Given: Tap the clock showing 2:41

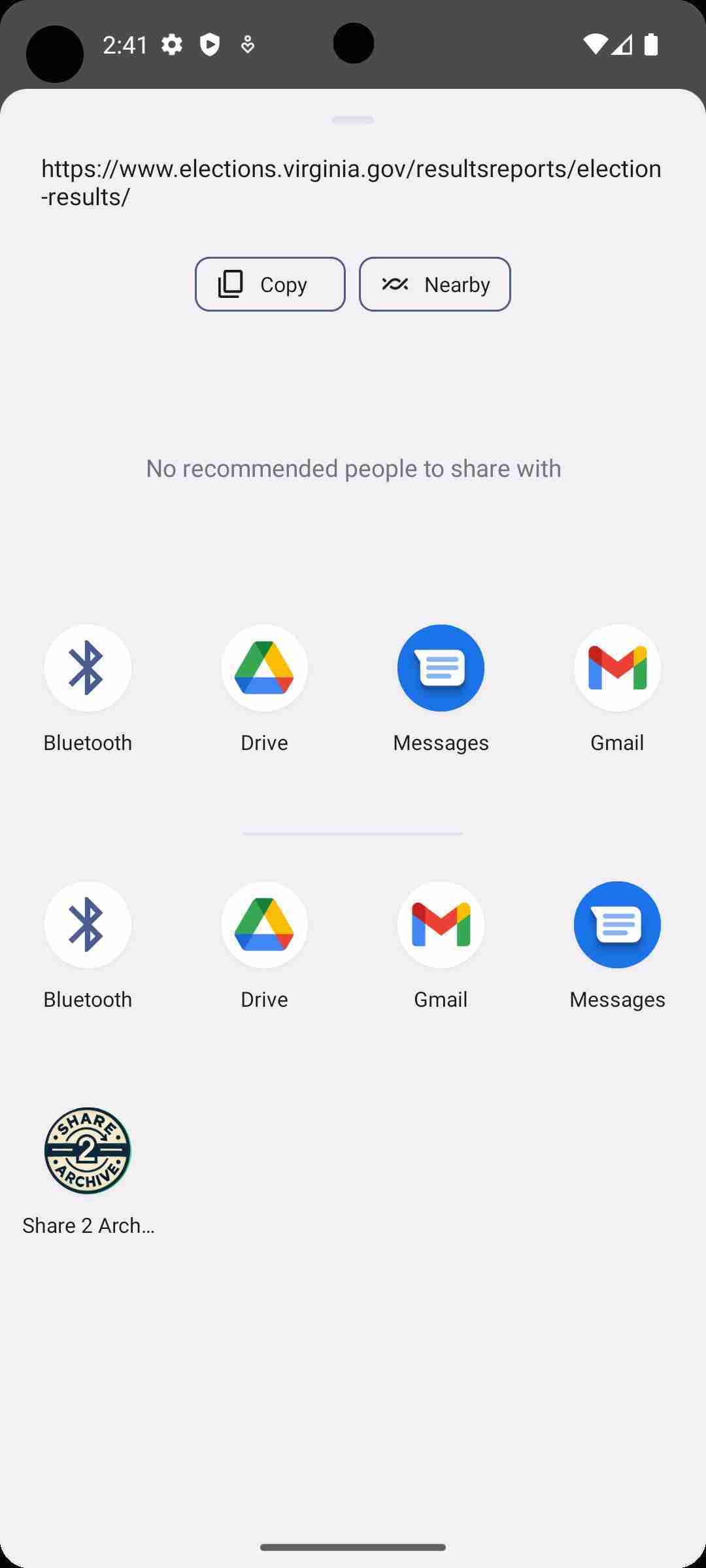Looking at the screenshot, I should [x=125, y=44].
